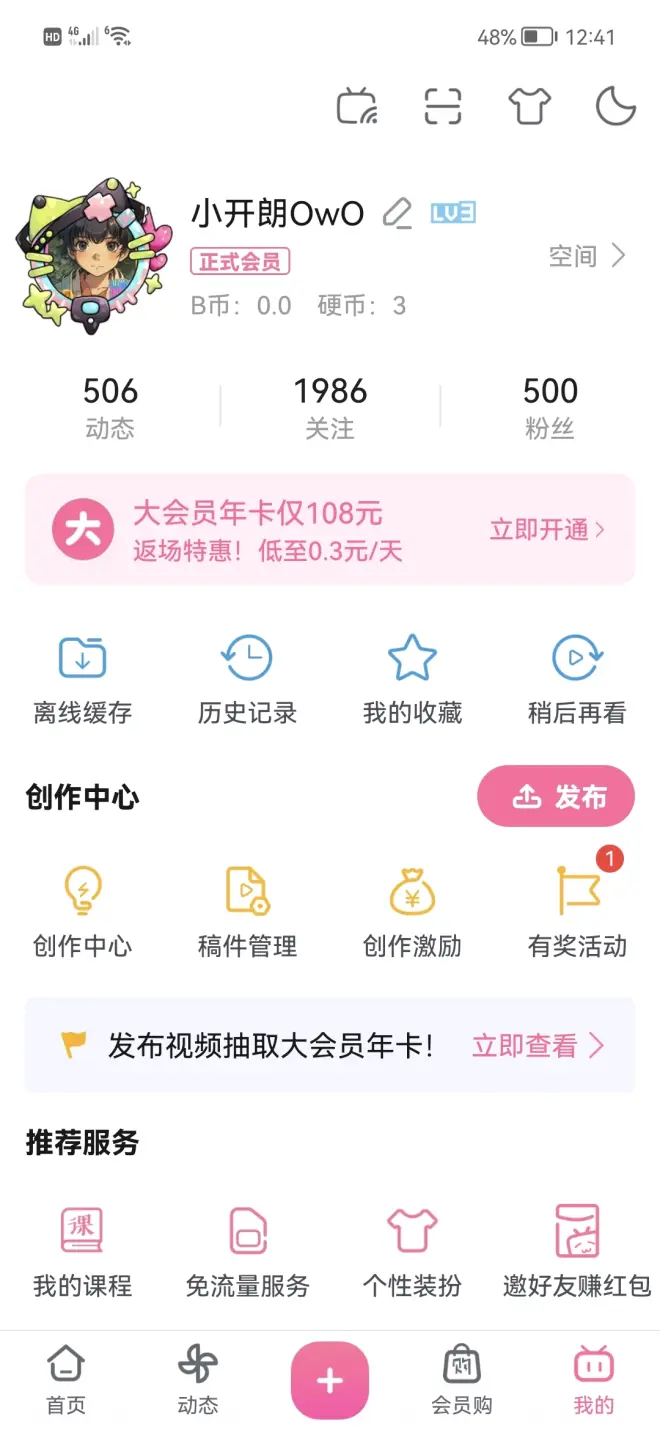Tap 立即开通 for the membership card

547,530
